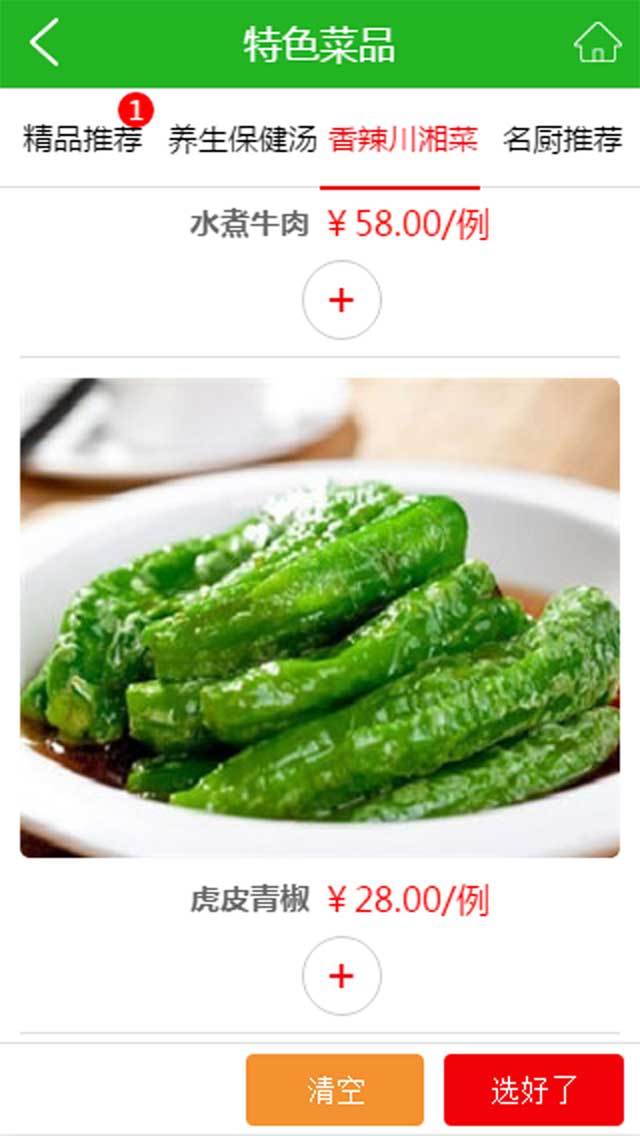
Task: Clear selections with 清空
Action: click(x=335, y=1090)
